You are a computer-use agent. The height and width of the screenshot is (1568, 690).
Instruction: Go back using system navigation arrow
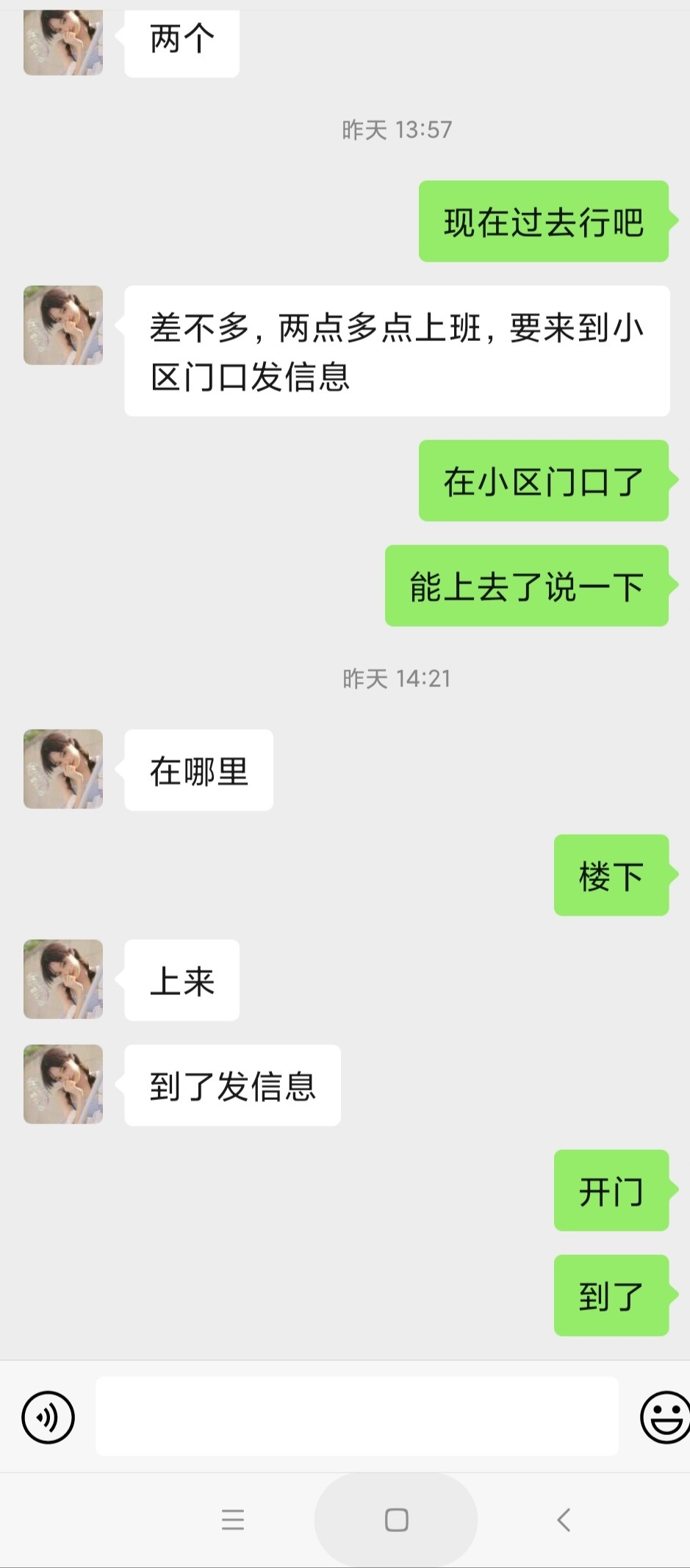click(564, 1520)
